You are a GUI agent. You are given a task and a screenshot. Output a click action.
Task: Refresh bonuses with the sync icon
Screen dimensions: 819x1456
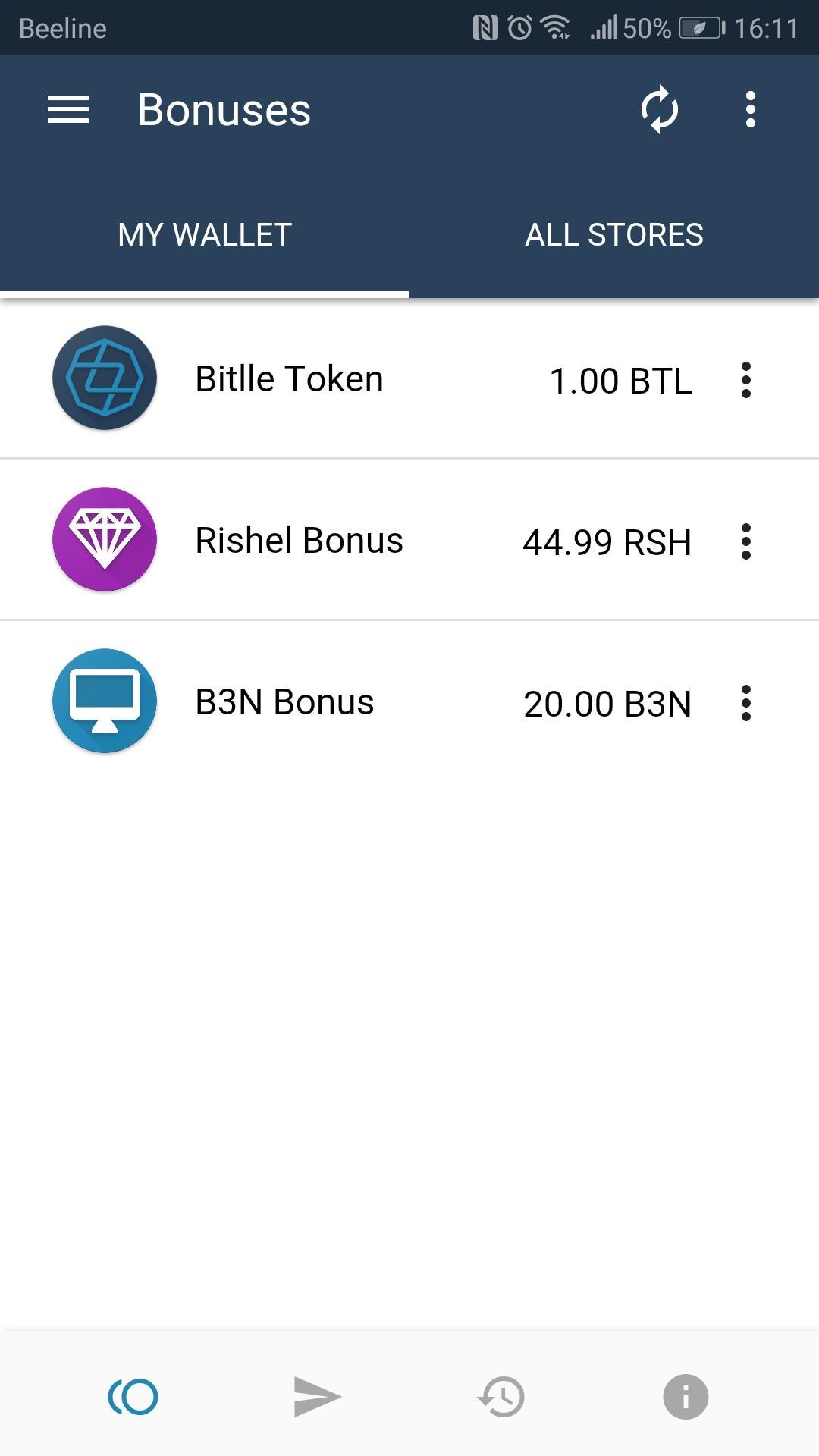[658, 109]
